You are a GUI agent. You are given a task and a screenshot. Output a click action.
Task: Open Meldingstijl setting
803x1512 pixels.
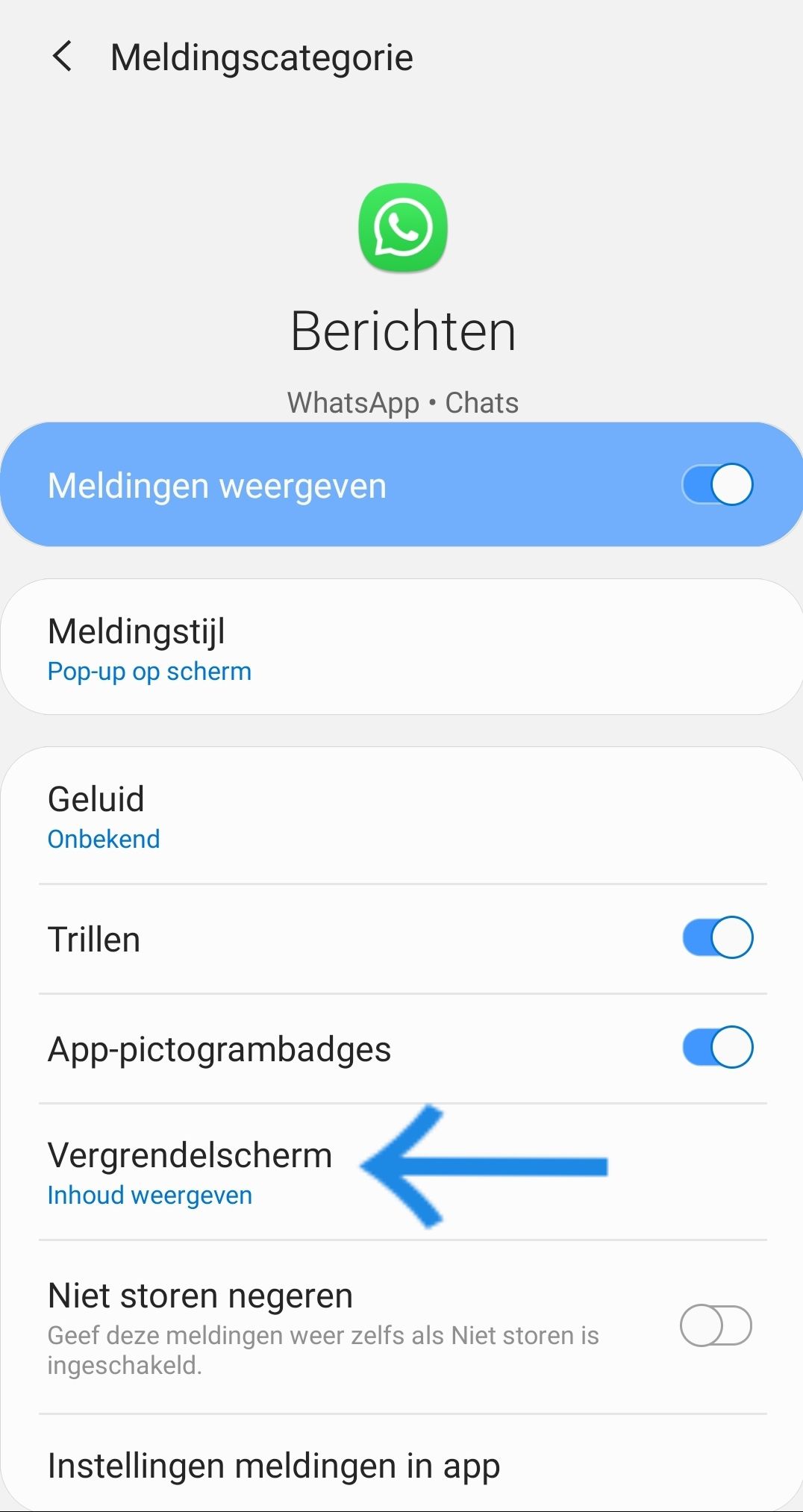pos(401,648)
